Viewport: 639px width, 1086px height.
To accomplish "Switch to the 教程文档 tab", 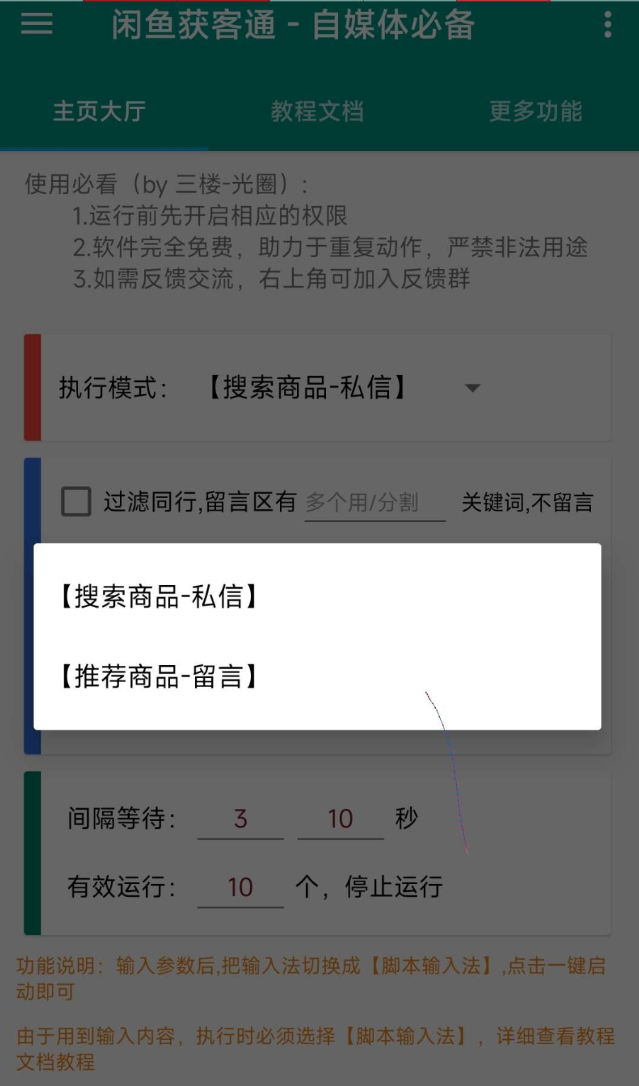I will coord(317,111).
